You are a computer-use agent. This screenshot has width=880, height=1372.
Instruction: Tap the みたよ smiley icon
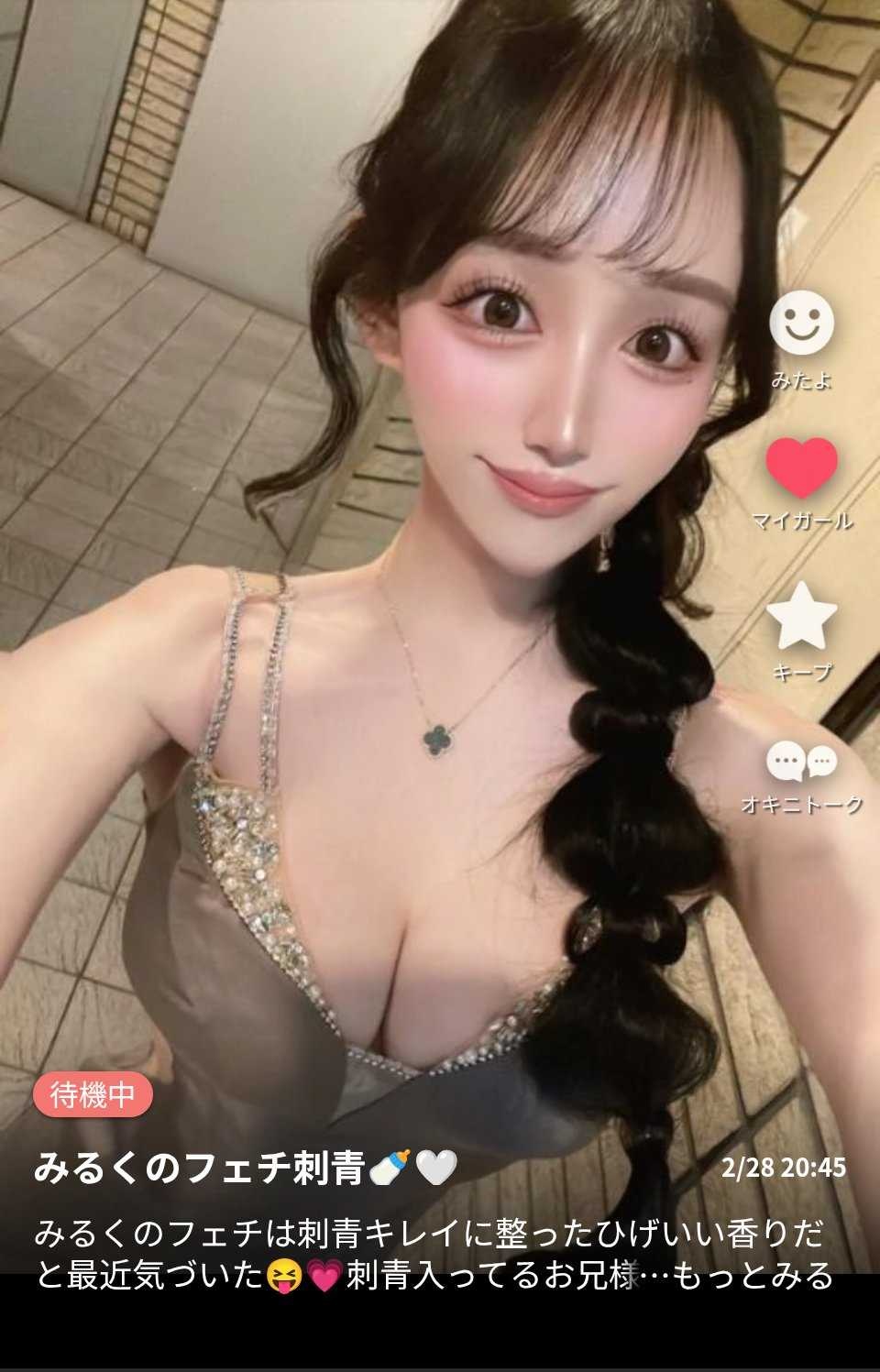[801, 323]
